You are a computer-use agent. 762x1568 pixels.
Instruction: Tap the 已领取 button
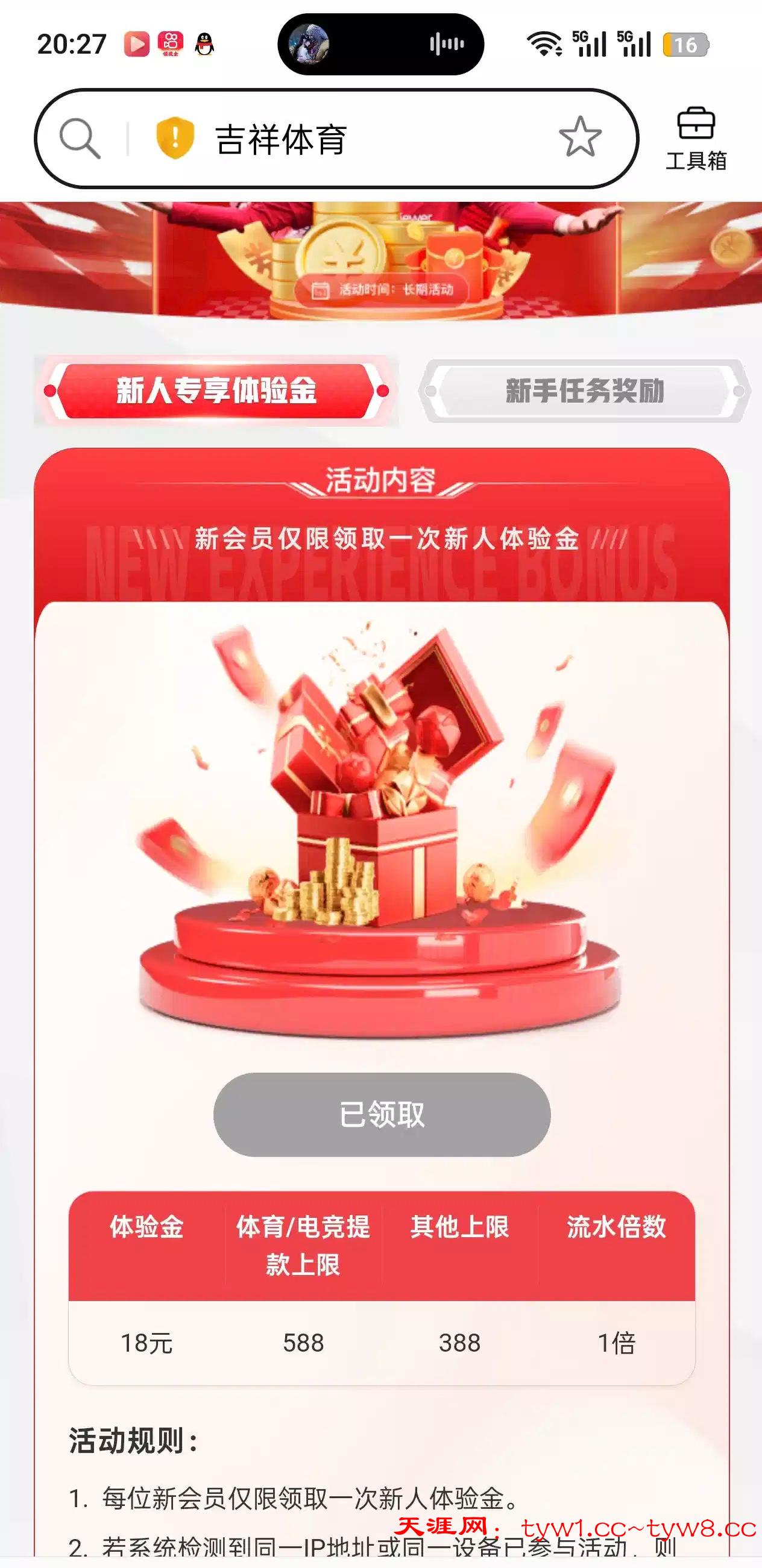(382, 1114)
